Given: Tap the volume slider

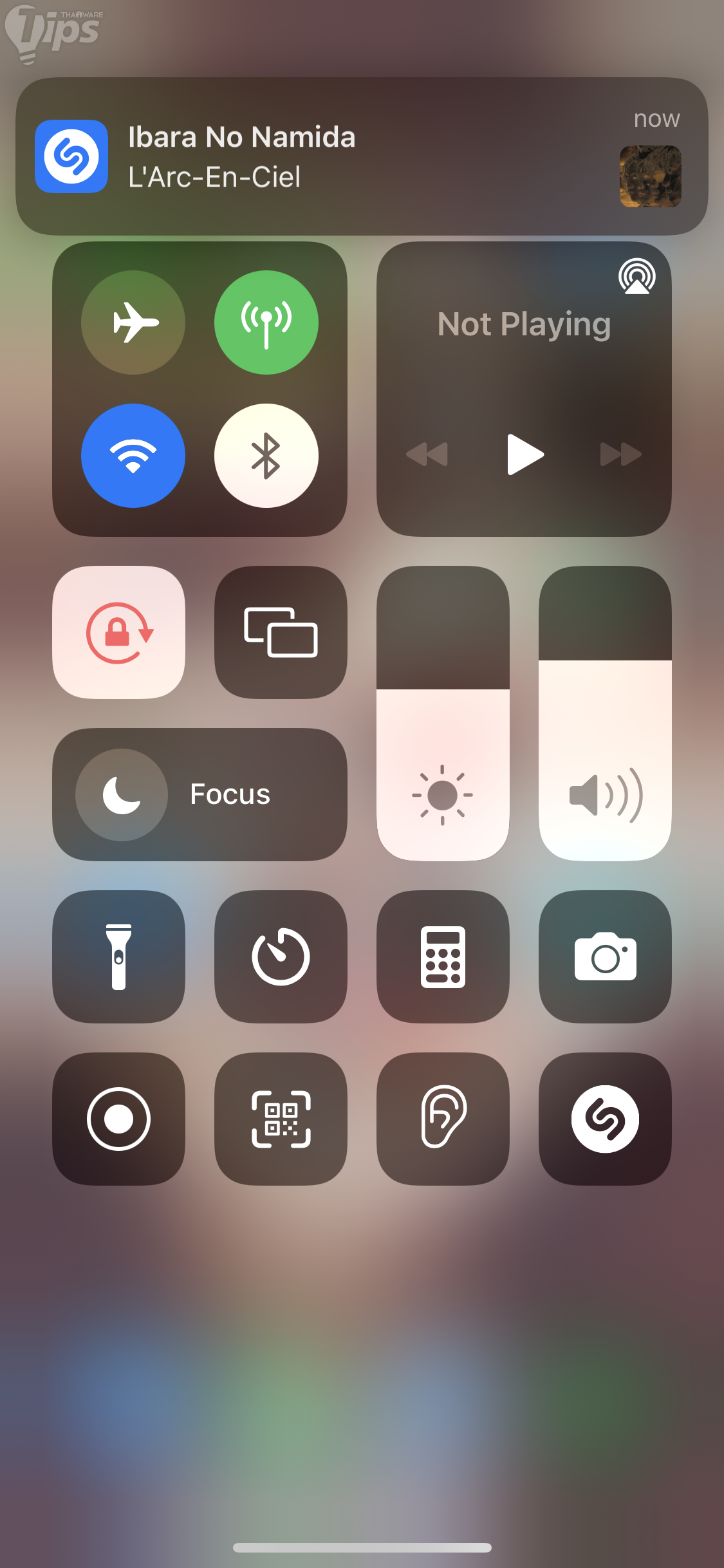Looking at the screenshot, I should coord(605,713).
